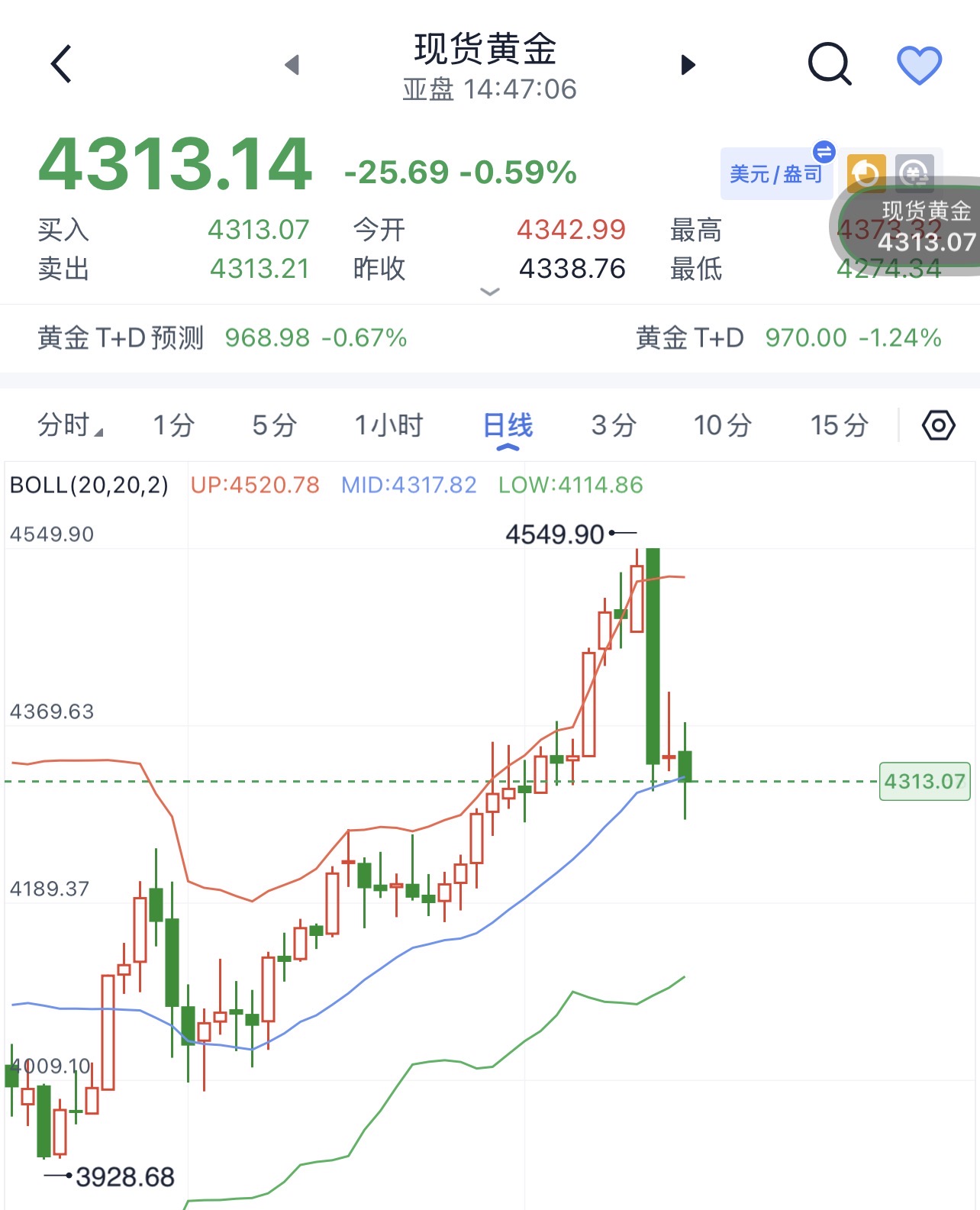This screenshot has width=980, height=1210.
Task: Open the 黄金 T+D quote
Action: click(x=788, y=337)
